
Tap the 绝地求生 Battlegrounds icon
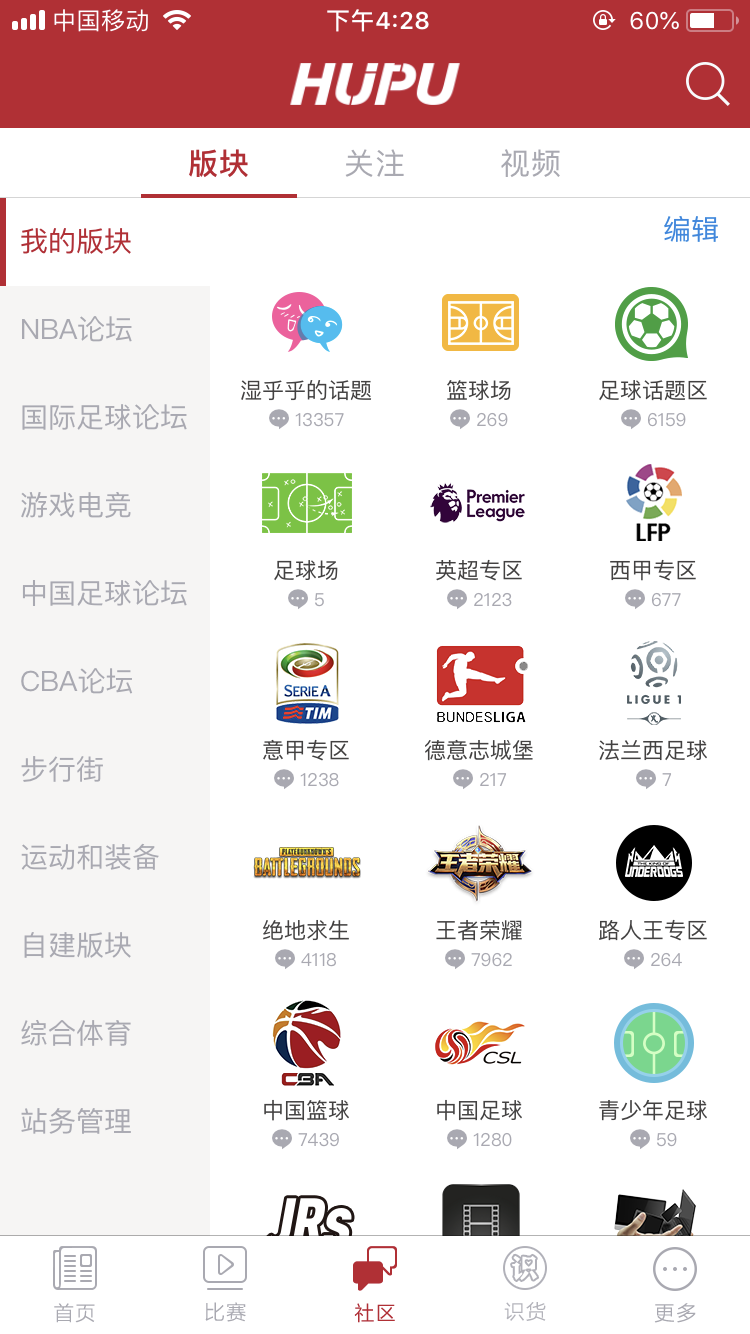(306, 862)
